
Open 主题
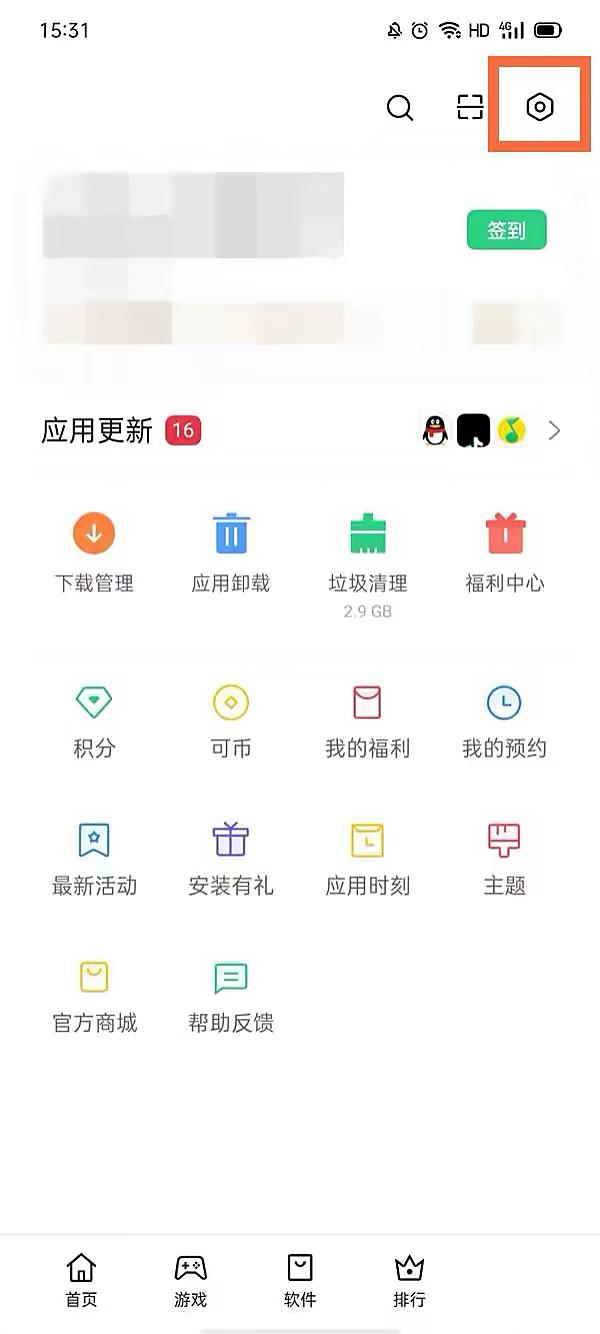(x=505, y=859)
